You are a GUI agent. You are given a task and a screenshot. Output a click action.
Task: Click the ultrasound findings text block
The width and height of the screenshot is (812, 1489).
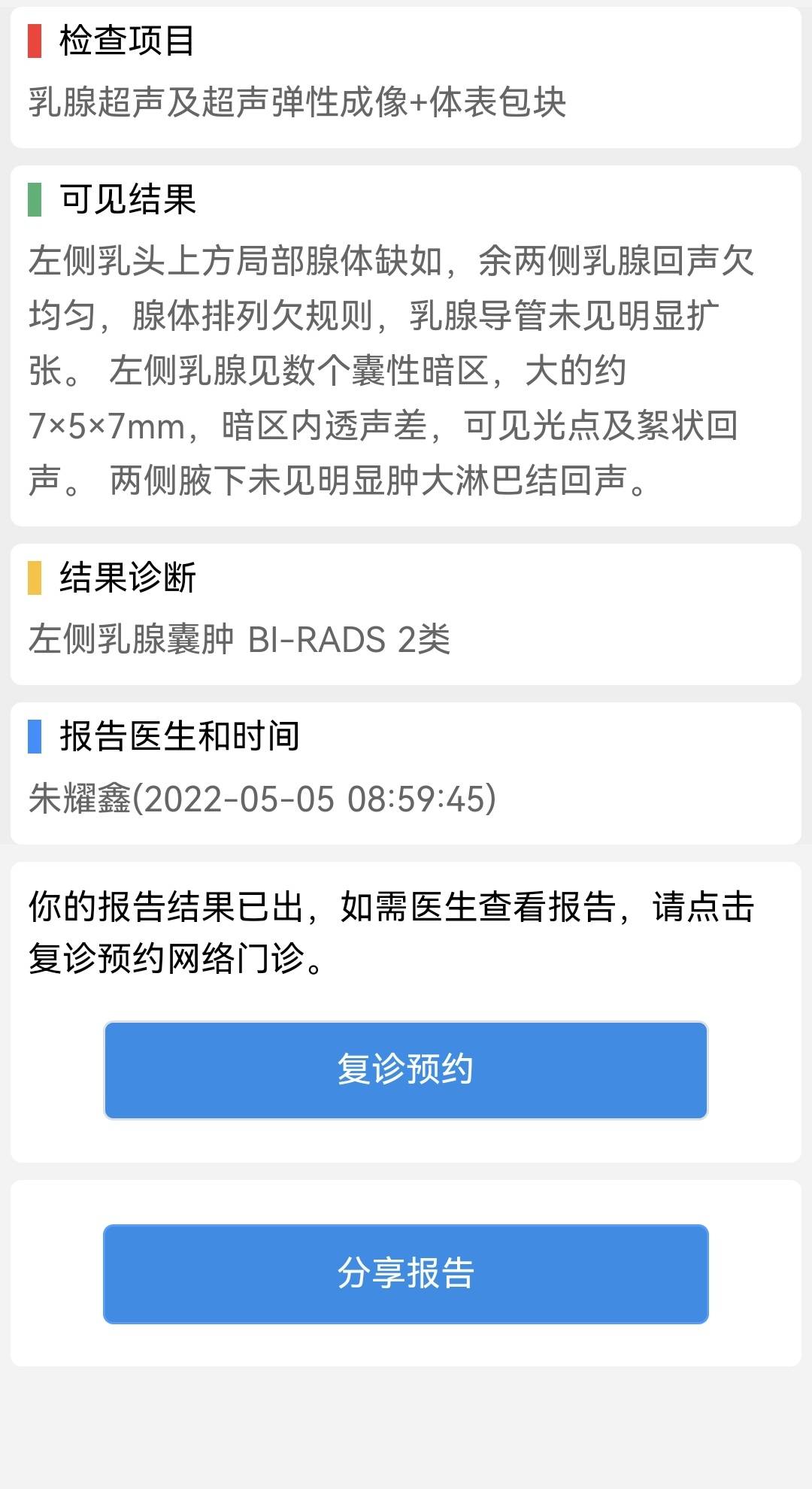pyautogui.click(x=391, y=368)
